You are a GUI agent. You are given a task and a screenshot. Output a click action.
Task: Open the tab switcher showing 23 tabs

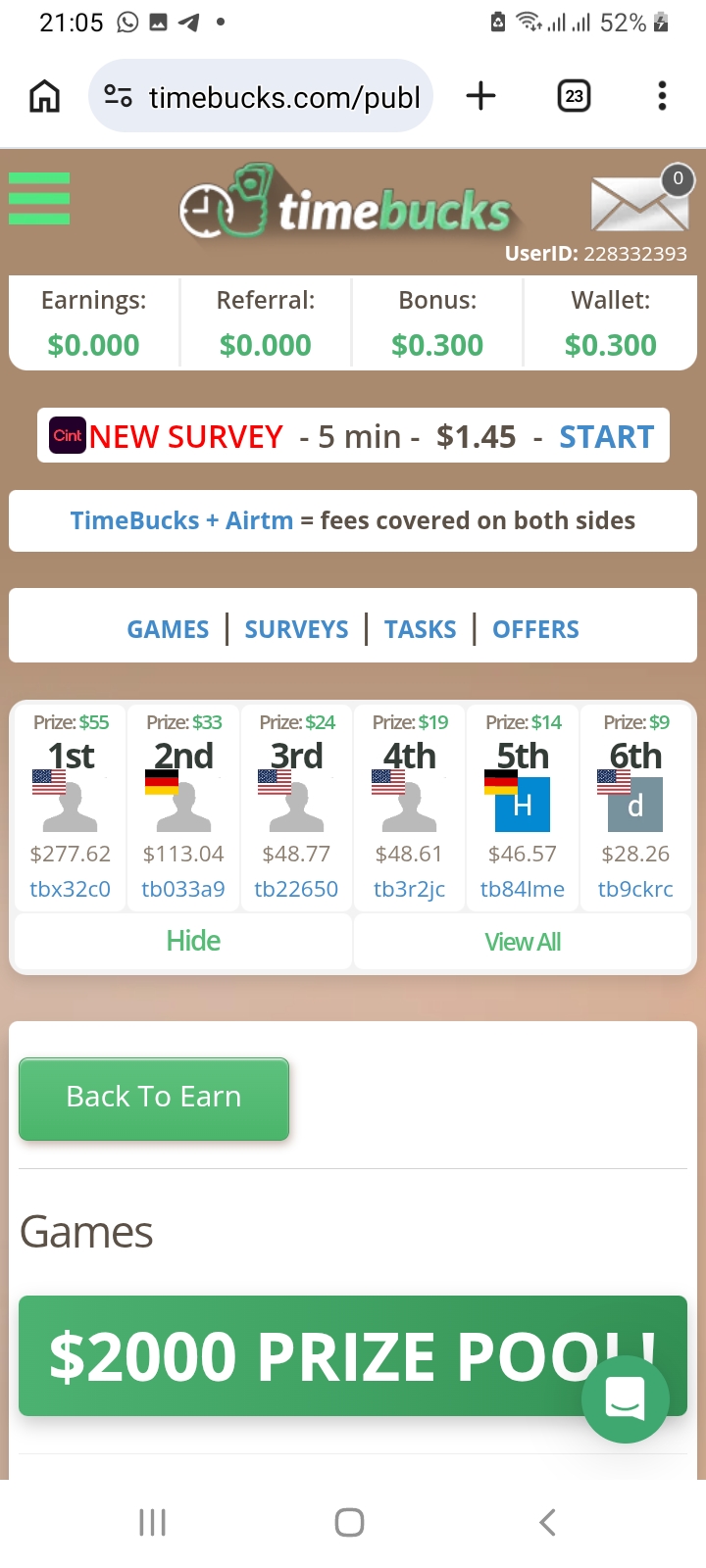574,96
